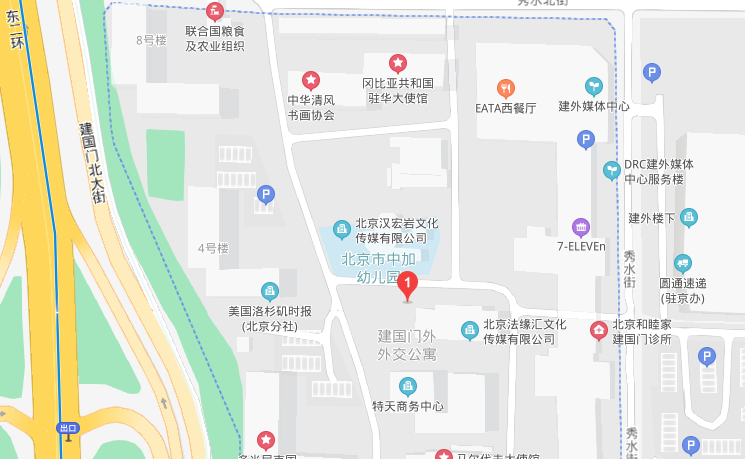Tap the 美国洛杉矶时报 (北京分社) marker
The height and width of the screenshot is (459, 745).
269,291
